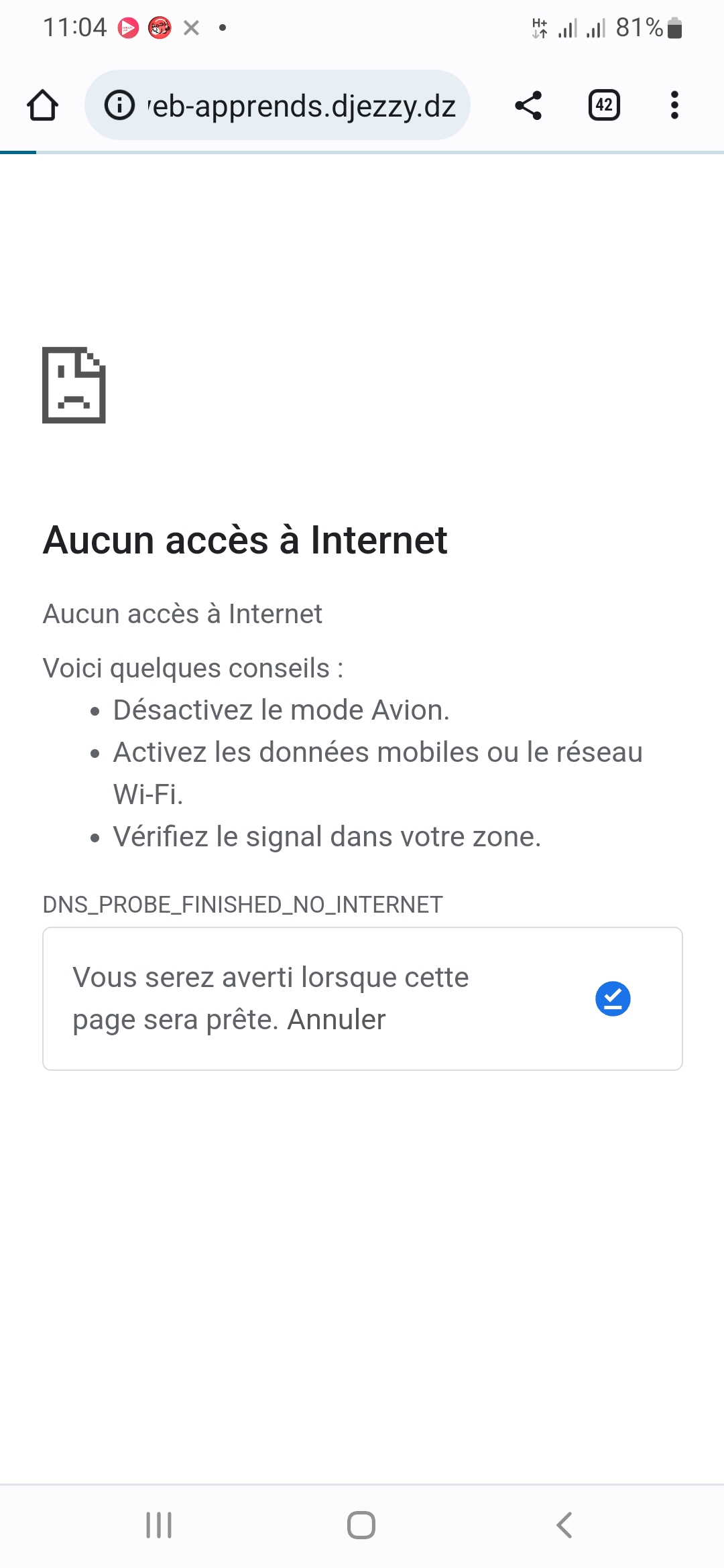Open recent apps from the navigation bar
This screenshot has width=724, height=1568.
[159, 1525]
